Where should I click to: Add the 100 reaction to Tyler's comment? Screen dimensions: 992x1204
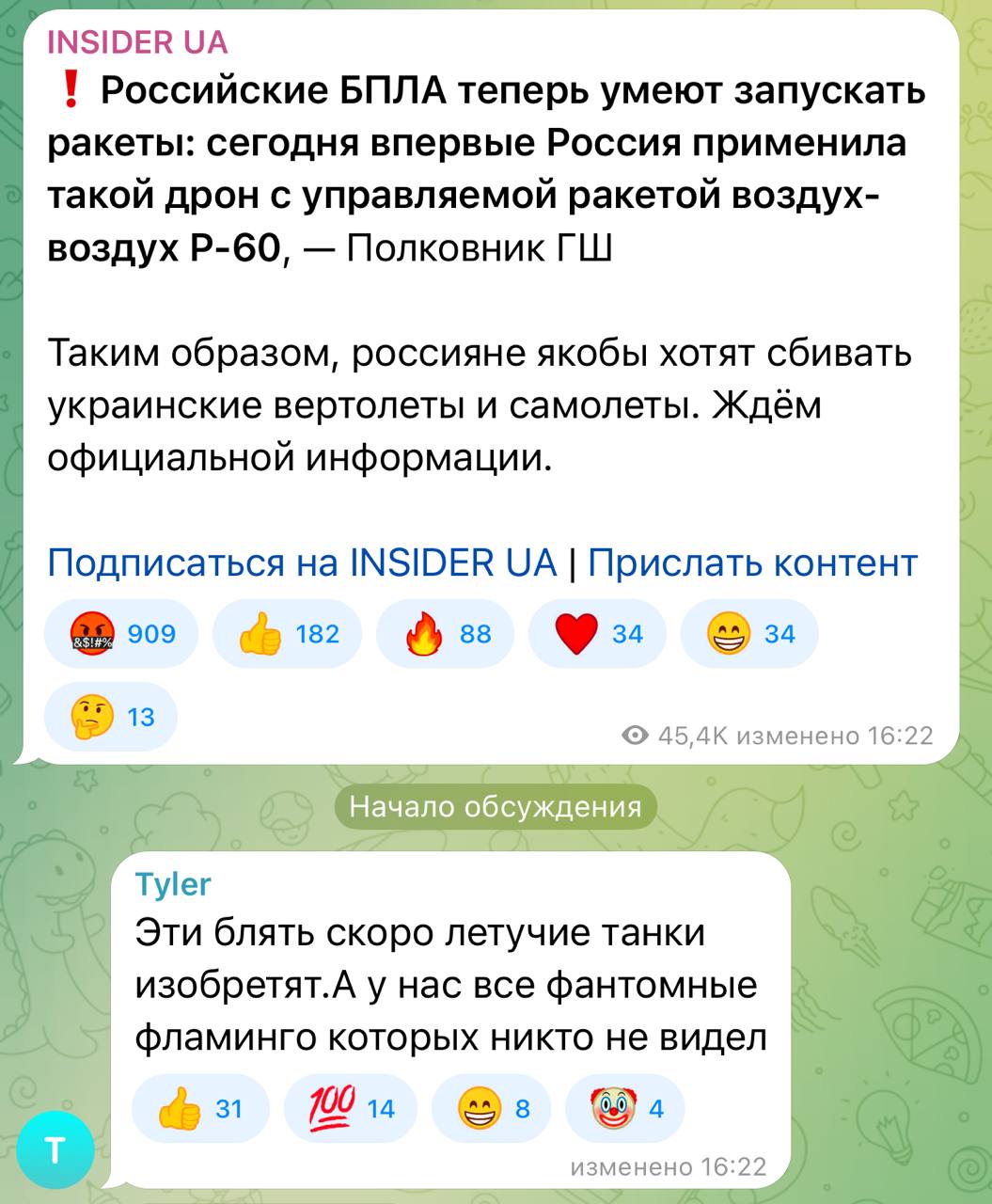point(352,1109)
